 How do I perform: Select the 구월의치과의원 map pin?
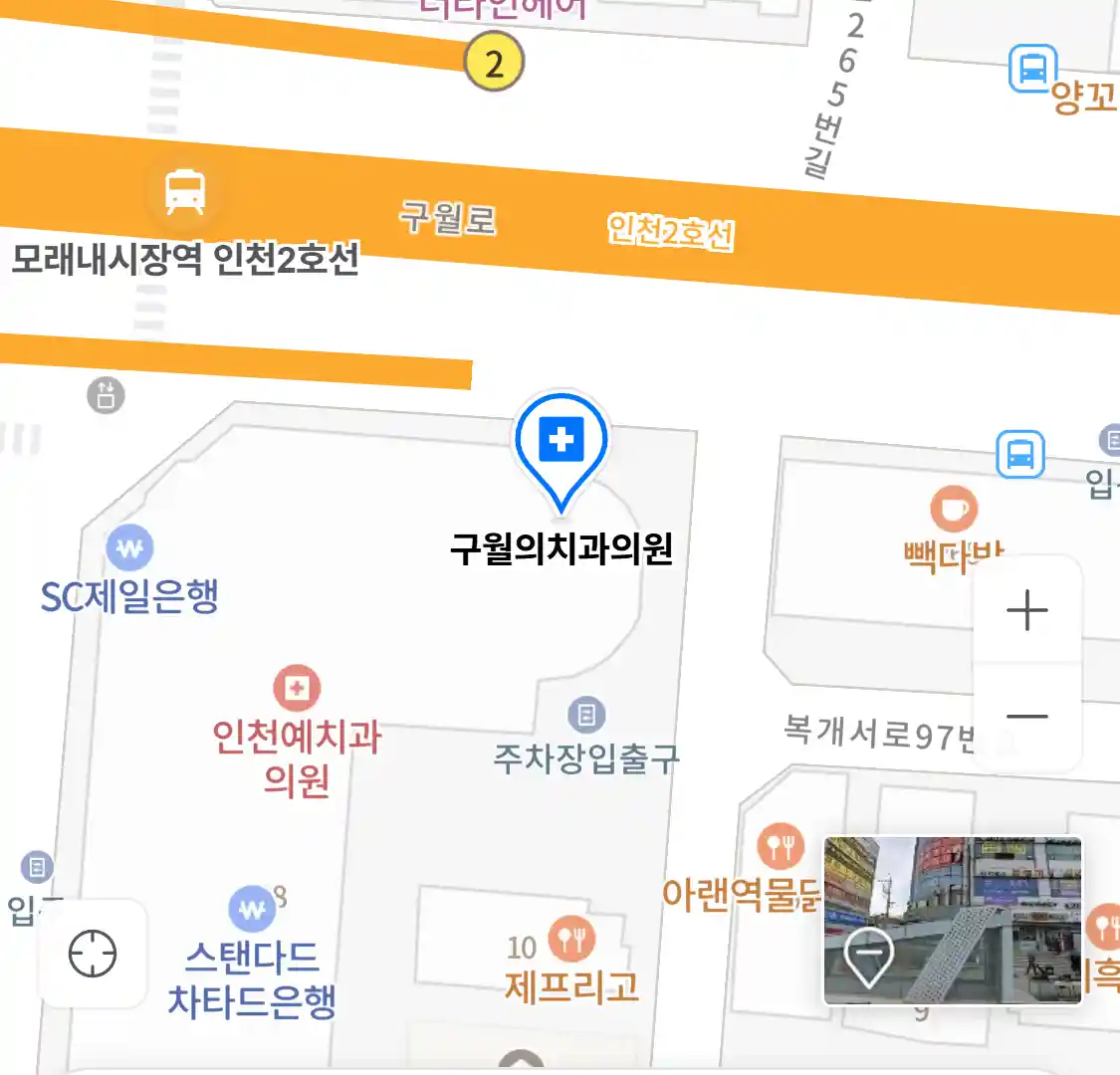[561, 441]
